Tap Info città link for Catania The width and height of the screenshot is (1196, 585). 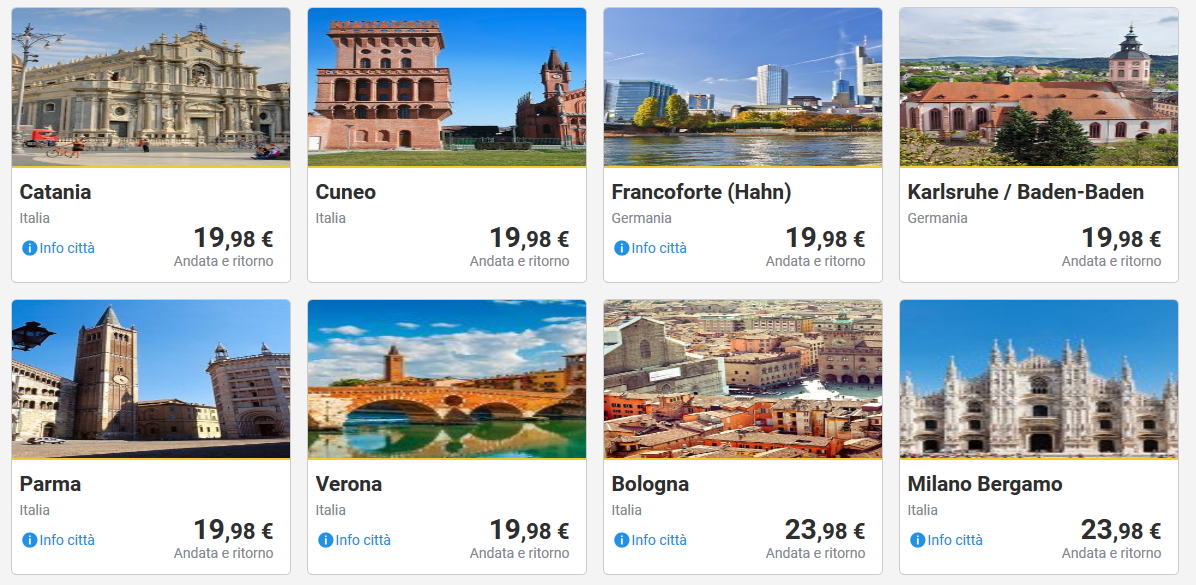coord(66,248)
